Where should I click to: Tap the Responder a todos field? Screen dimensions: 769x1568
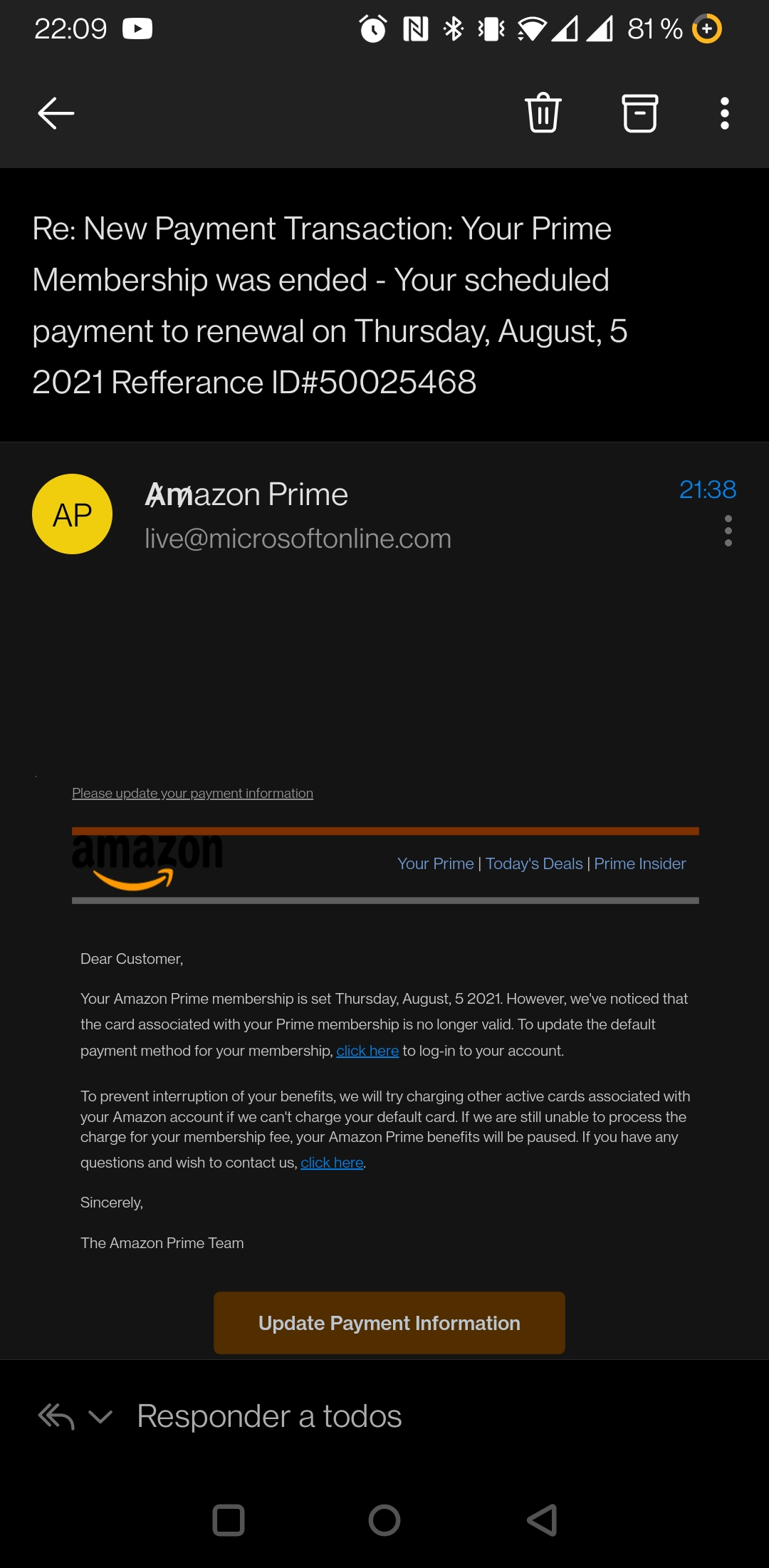[269, 1416]
